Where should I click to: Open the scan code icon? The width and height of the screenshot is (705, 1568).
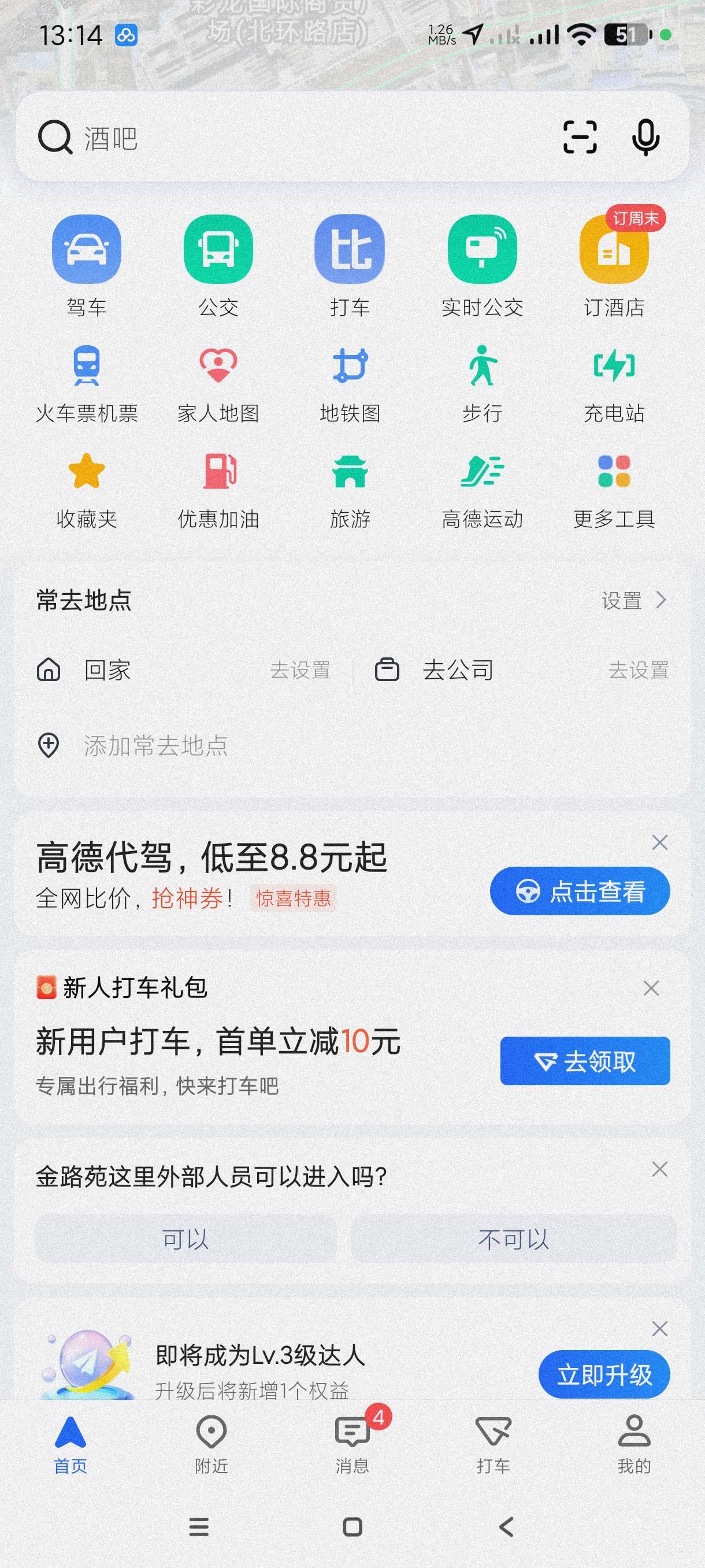tap(580, 138)
